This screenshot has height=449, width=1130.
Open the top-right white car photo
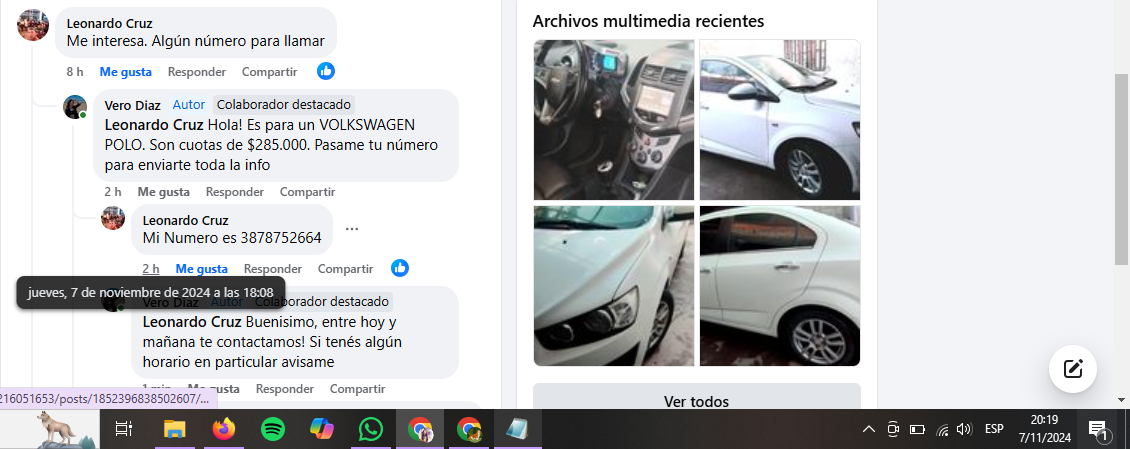click(779, 119)
